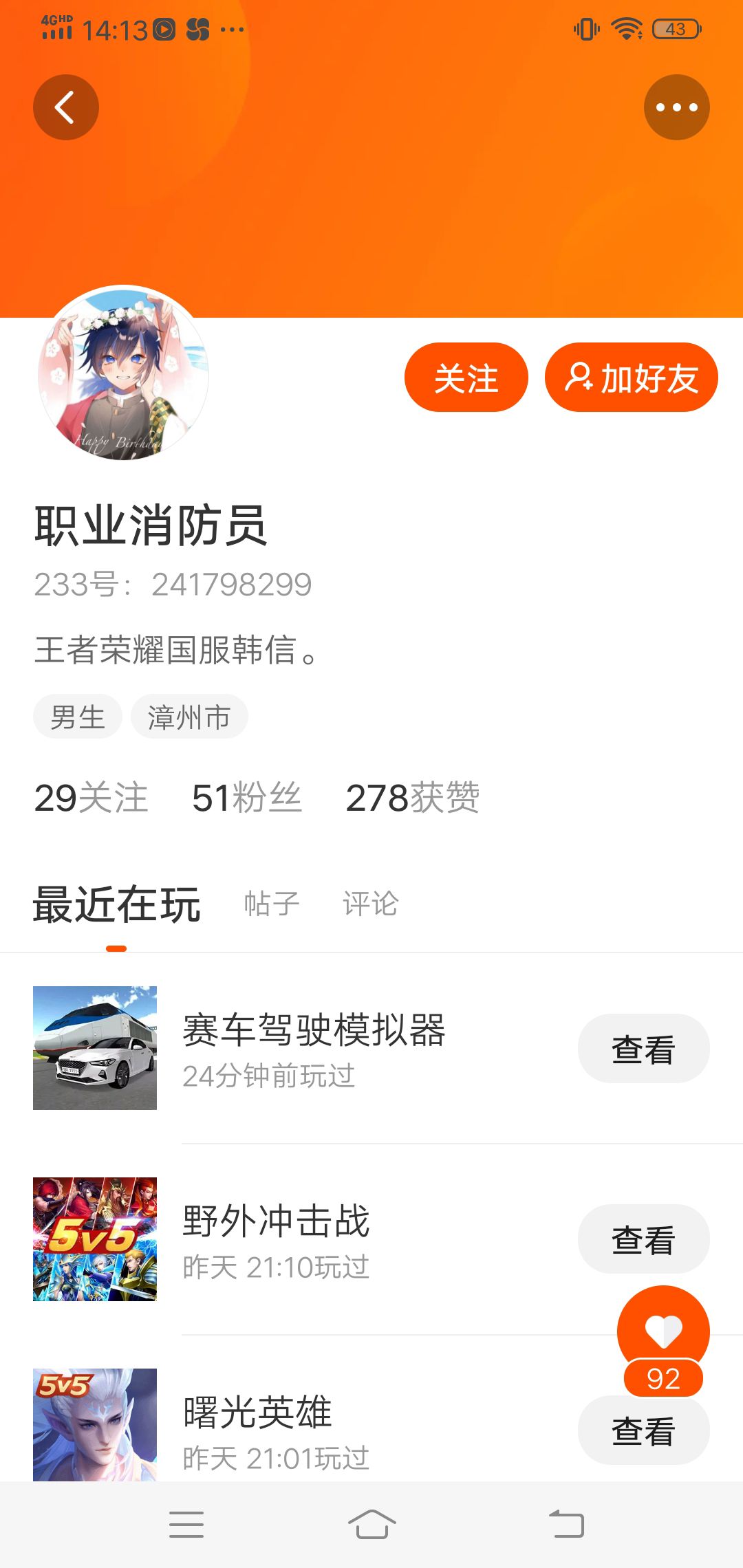Like the profile with the heart button
743x1568 pixels.
[663, 1332]
